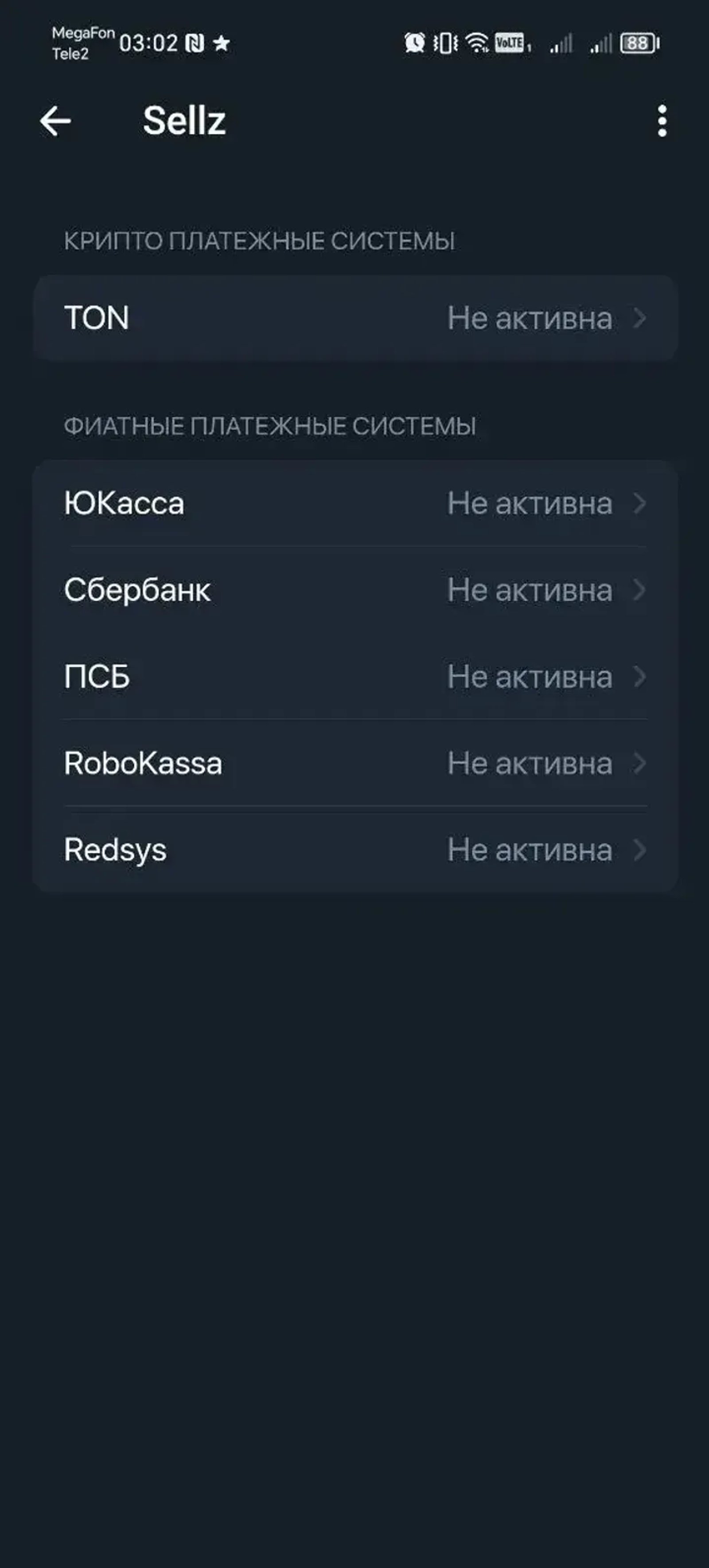The height and width of the screenshot is (1568, 709).
Task: Open Сбербанк payment system settings
Action: click(x=354, y=590)
